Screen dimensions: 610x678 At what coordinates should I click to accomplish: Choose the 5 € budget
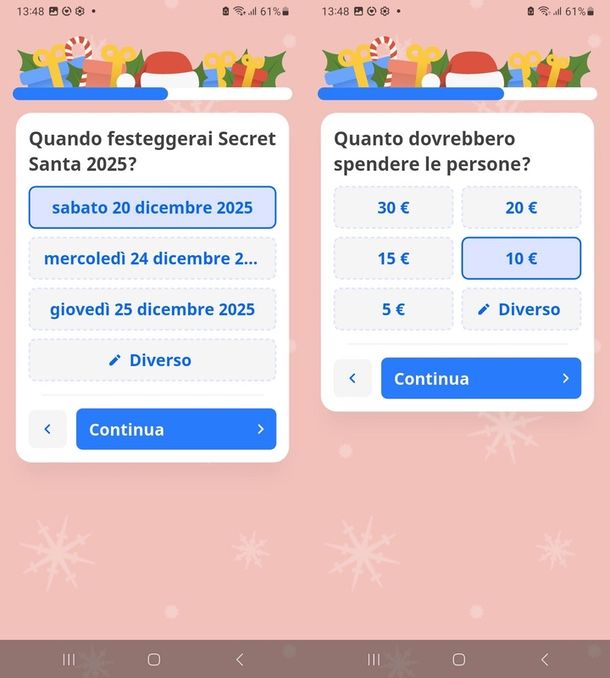(393, 309)
